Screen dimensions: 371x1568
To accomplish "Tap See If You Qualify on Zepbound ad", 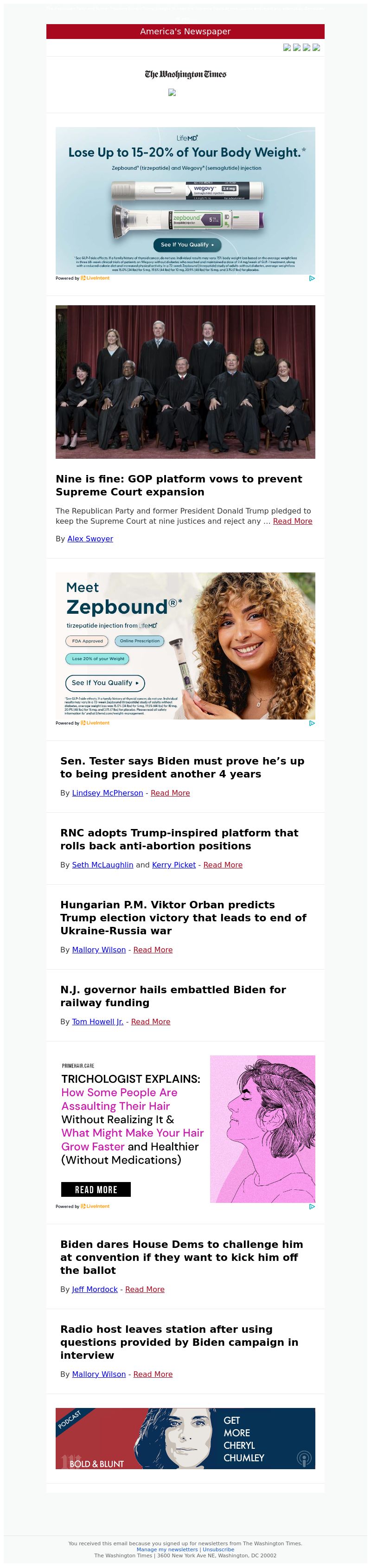I will pyautogui.click(x=105, y=683).
